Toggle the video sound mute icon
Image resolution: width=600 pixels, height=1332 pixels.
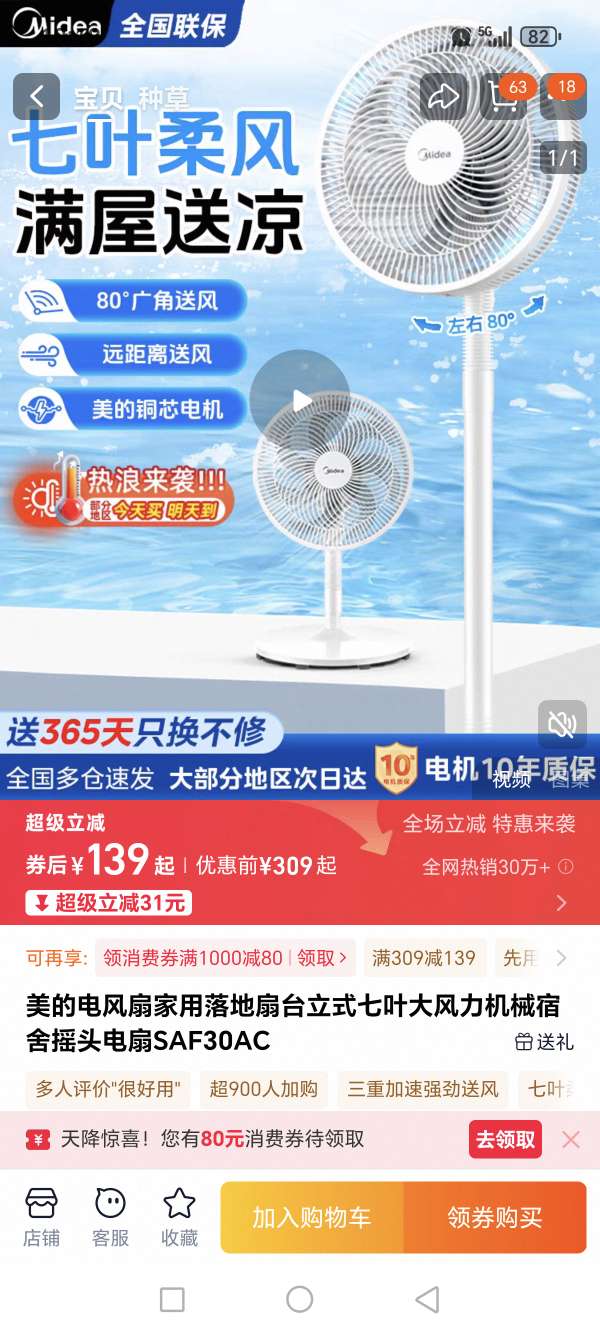(x=562, y=724)
